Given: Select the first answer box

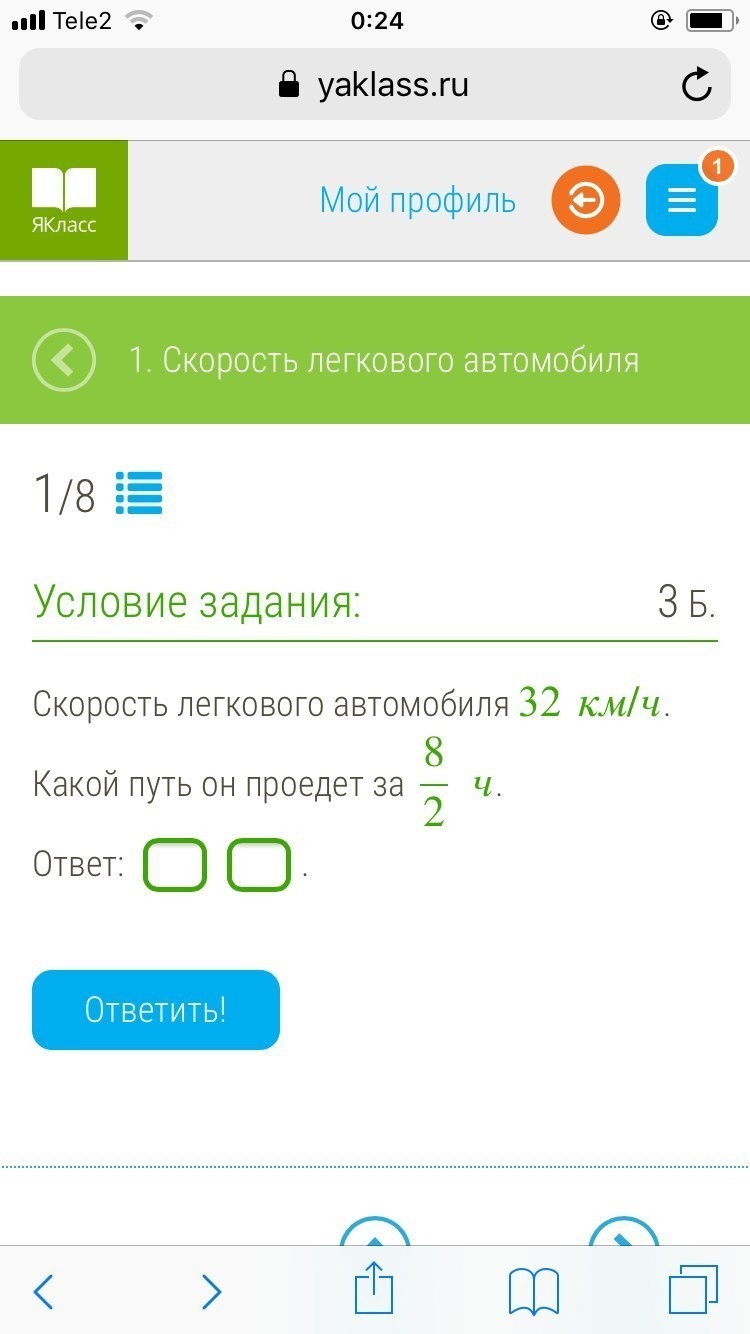Looking at the screenshot, I should [175, 865].
